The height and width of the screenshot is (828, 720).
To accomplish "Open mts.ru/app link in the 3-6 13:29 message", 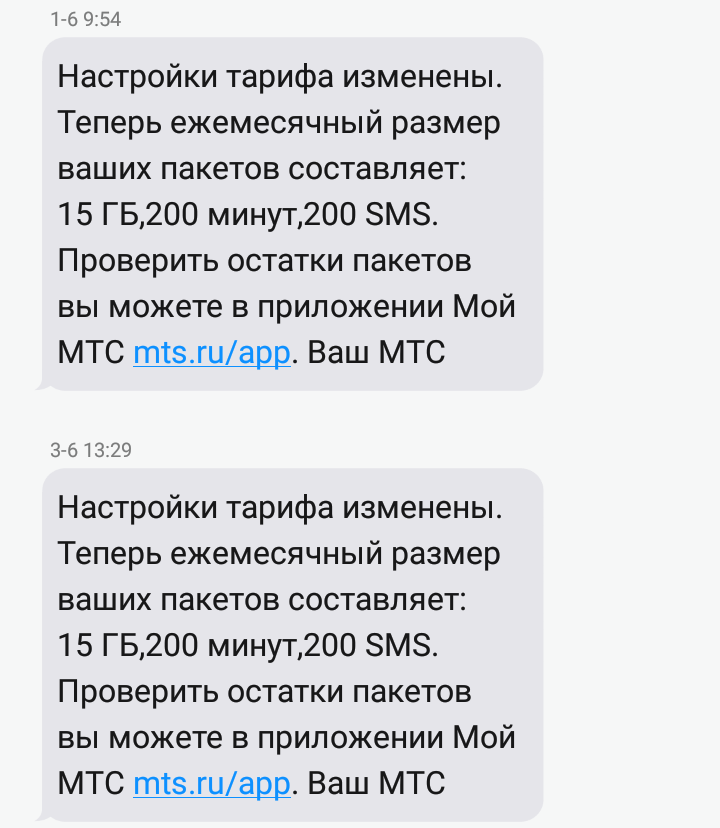I will [211, 783].
